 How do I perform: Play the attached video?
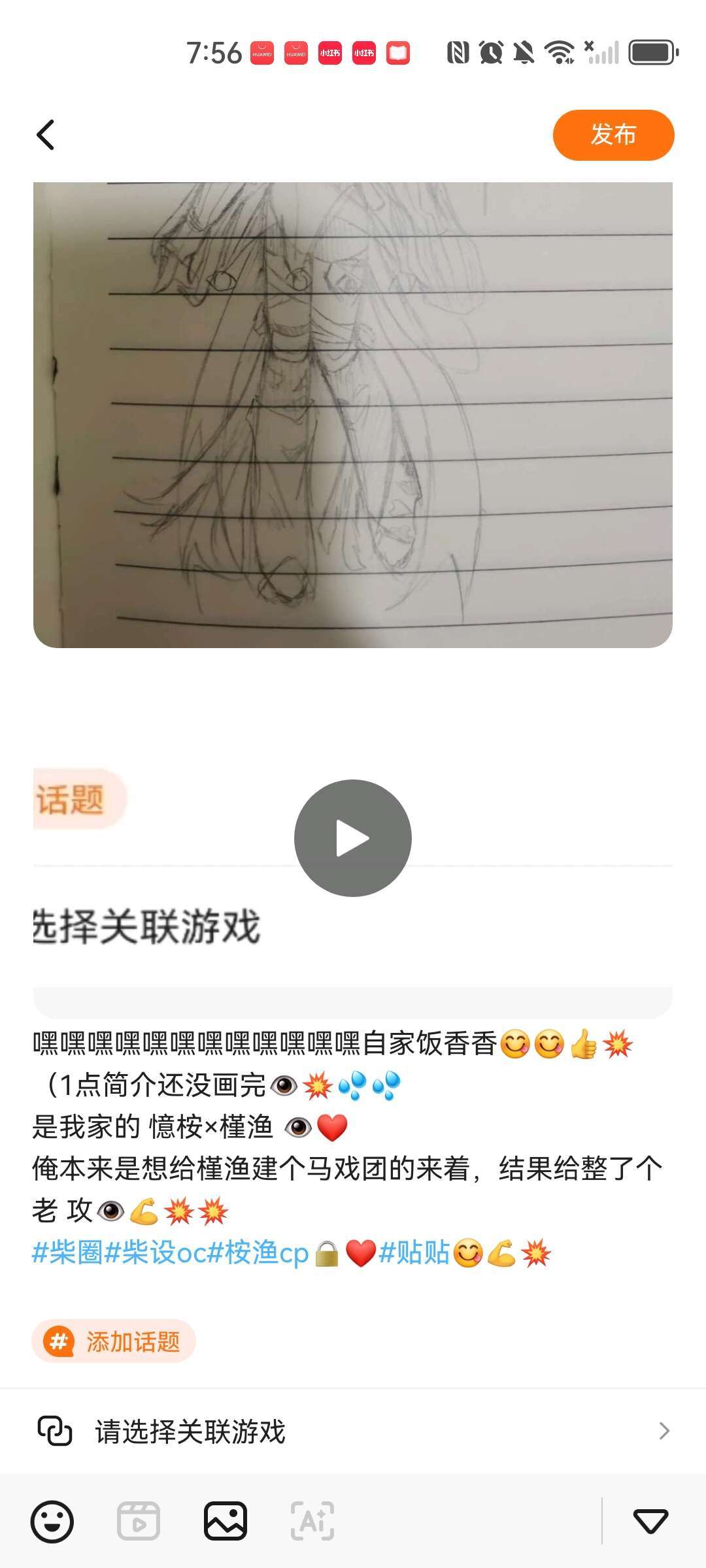click(353, 838)
